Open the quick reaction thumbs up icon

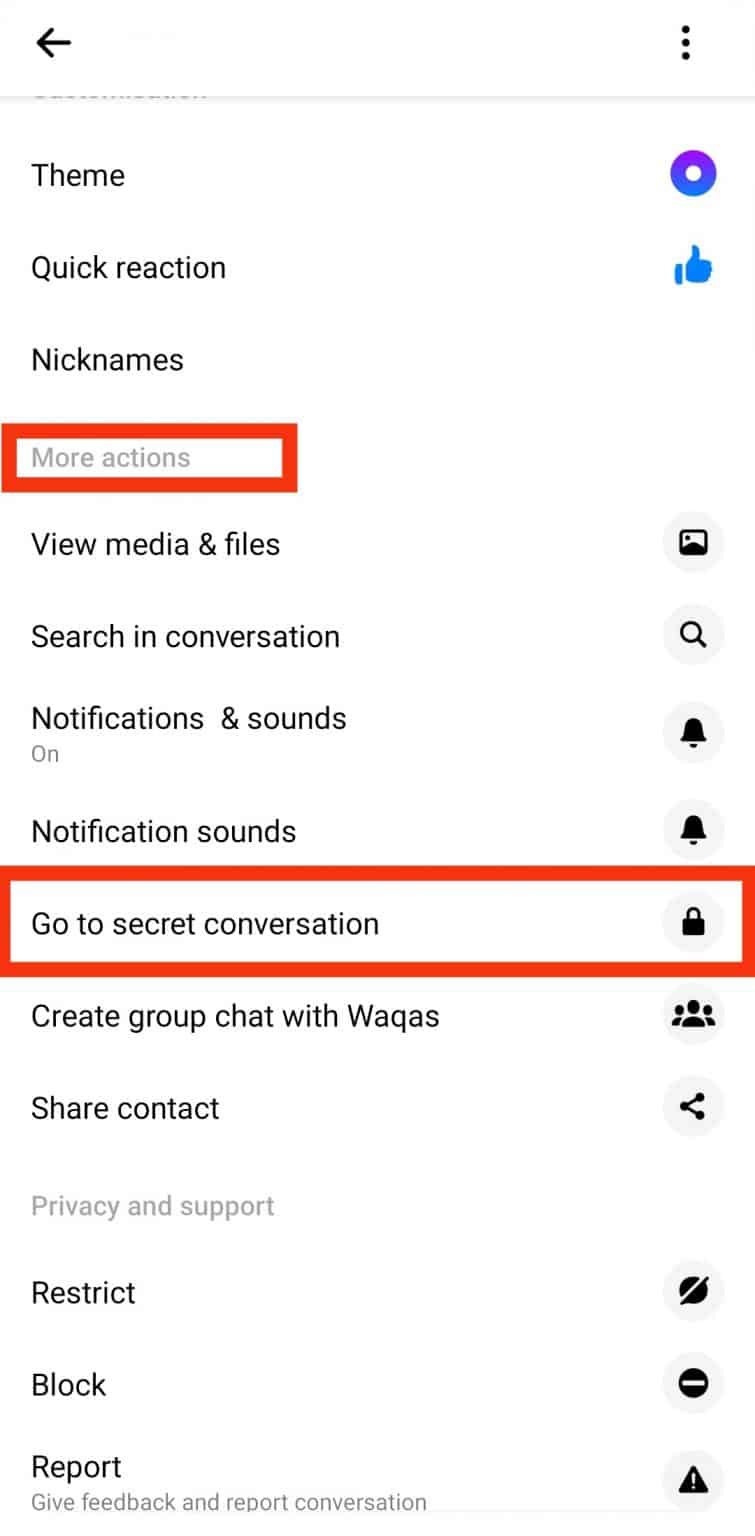[x=694, y=267]
